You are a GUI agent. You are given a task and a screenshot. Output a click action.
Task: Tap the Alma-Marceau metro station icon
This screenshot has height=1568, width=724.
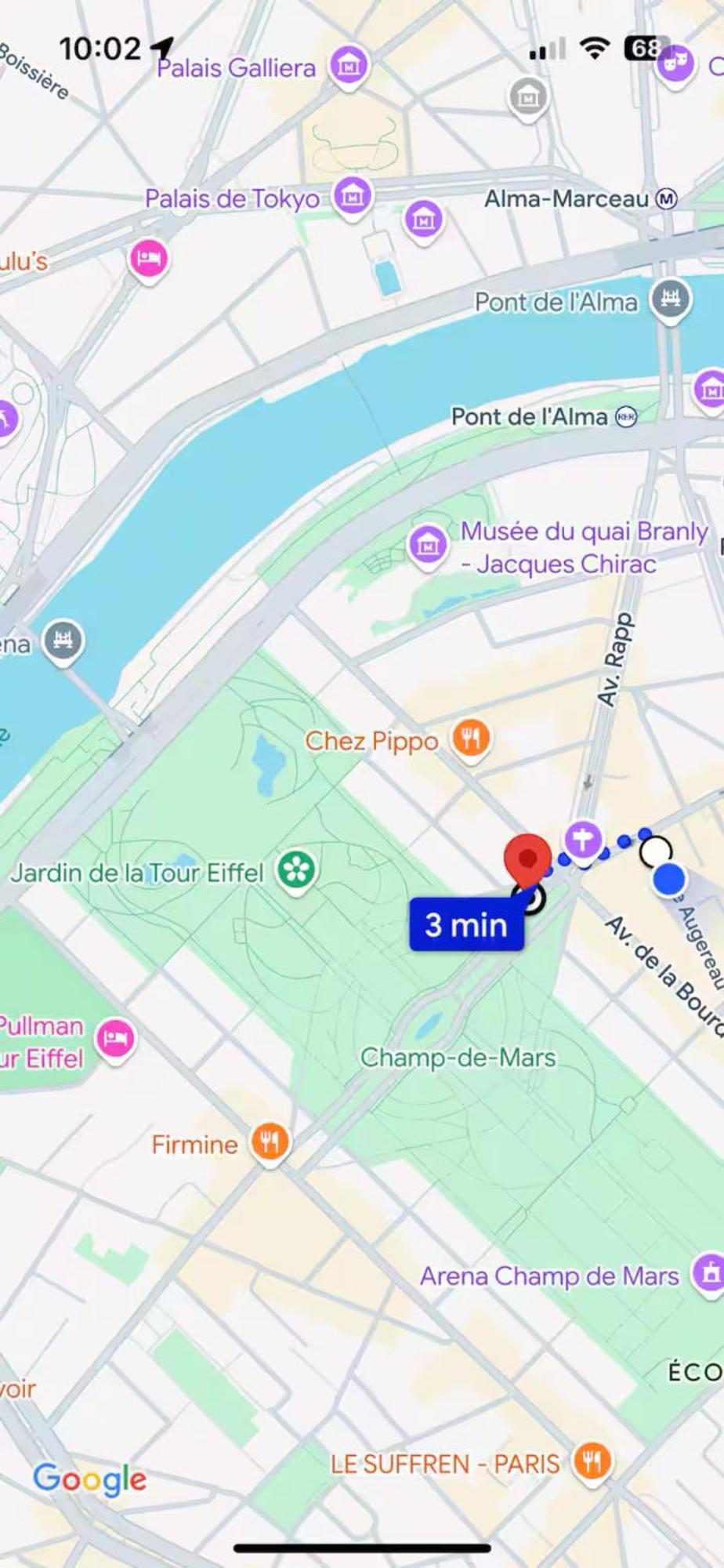pos(666,198)
